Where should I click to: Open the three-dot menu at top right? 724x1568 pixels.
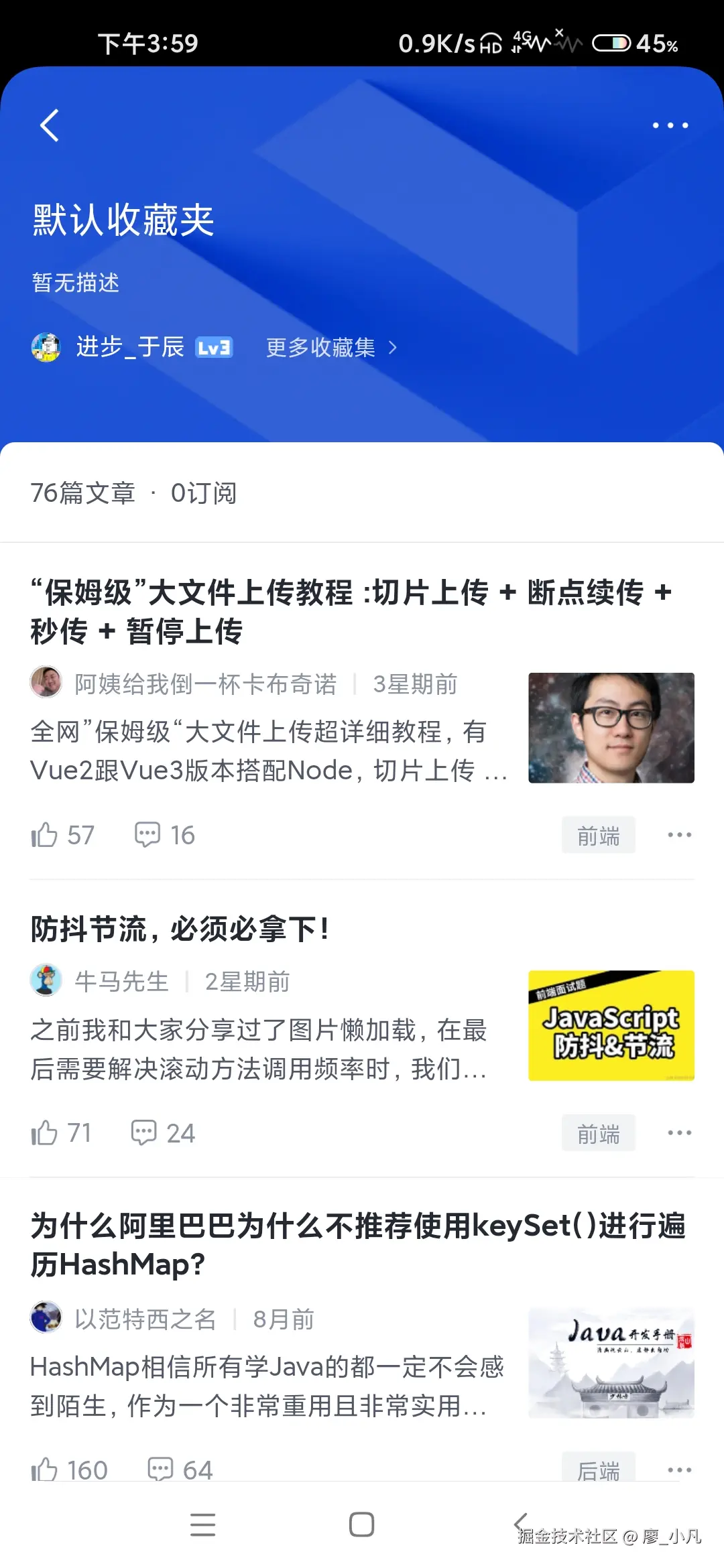pos(671,126)
